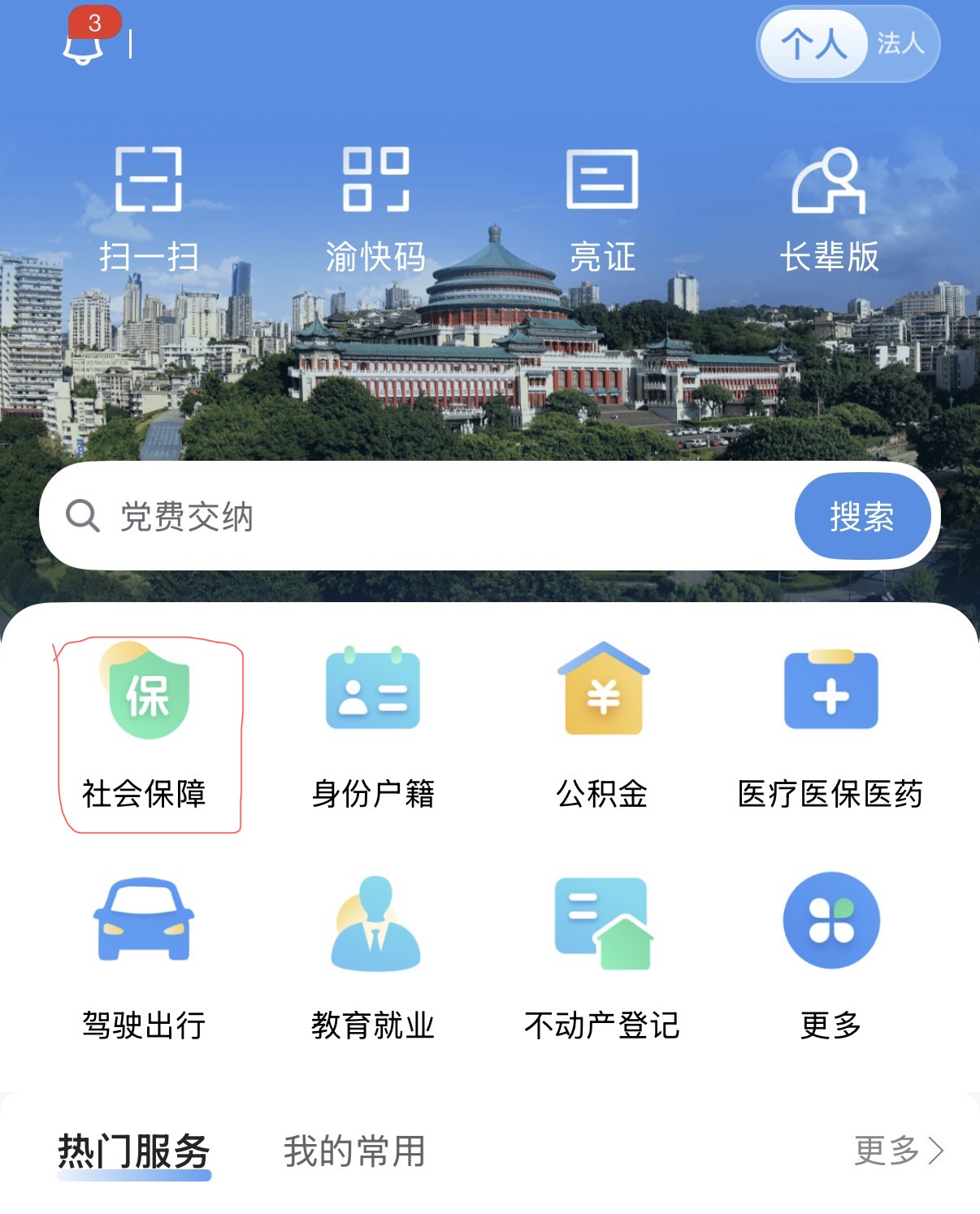Open 公积金 services
This screenshot has height=1214, width=980.
click(602, 731)
